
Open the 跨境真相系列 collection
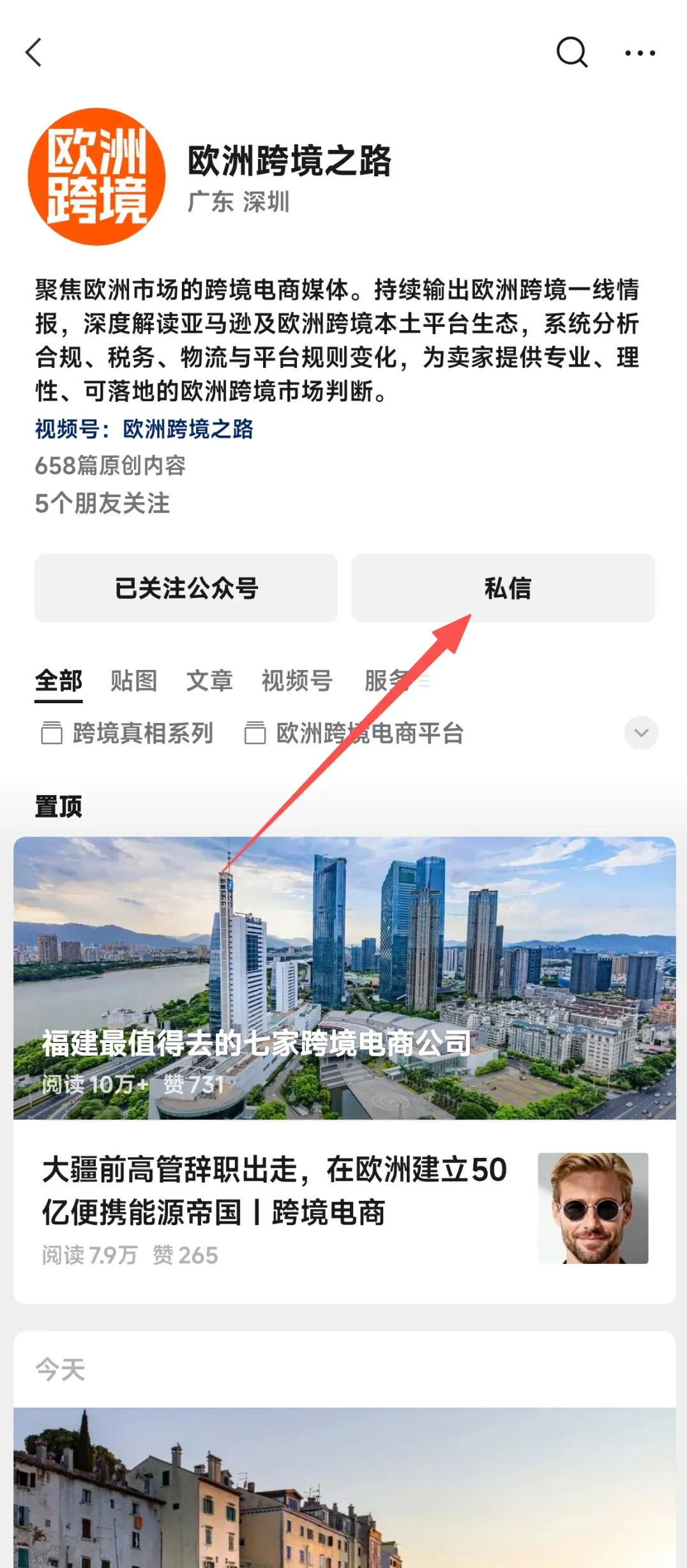[x=127, y=733]
